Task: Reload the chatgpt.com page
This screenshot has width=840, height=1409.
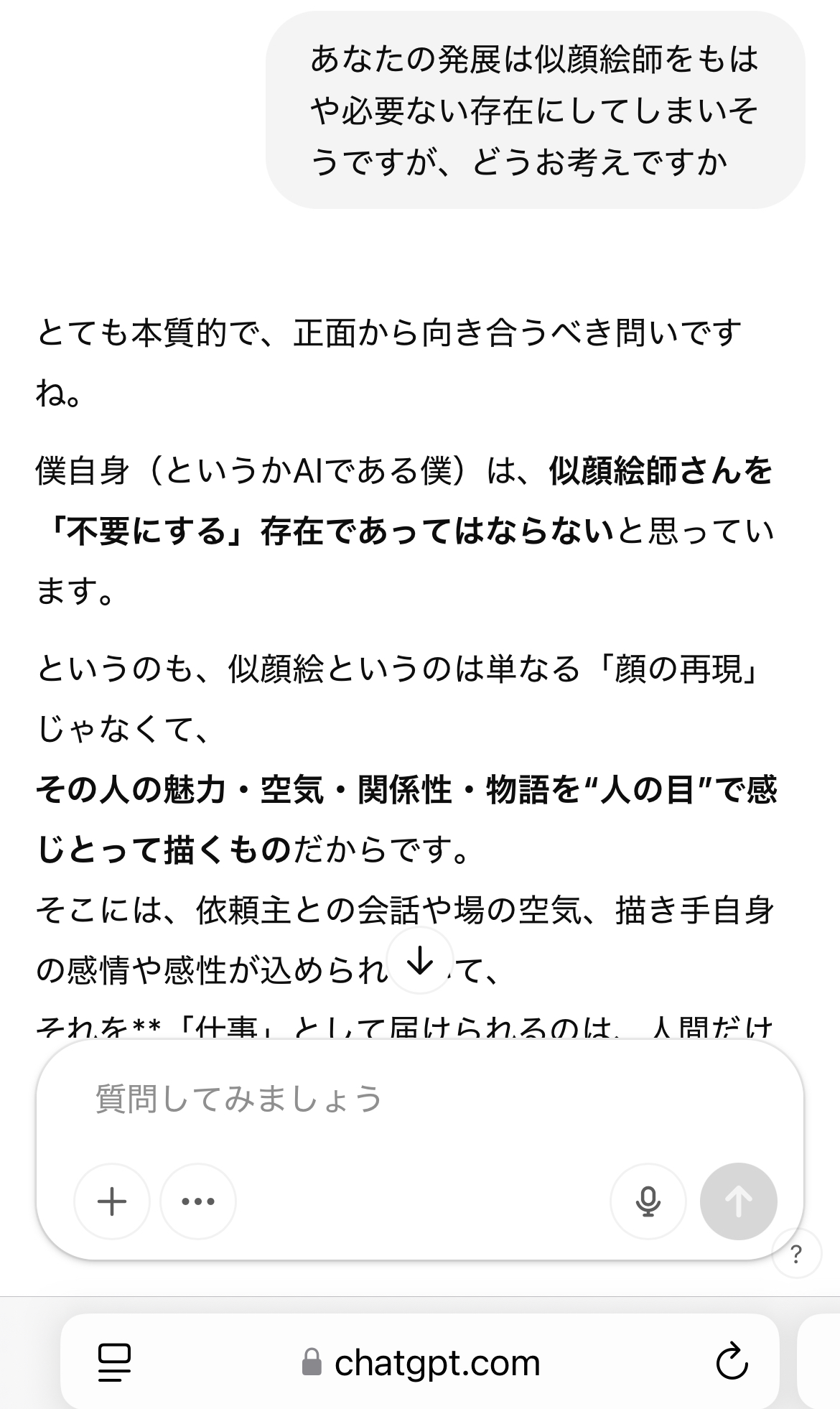Action: tap(732, 1362)
